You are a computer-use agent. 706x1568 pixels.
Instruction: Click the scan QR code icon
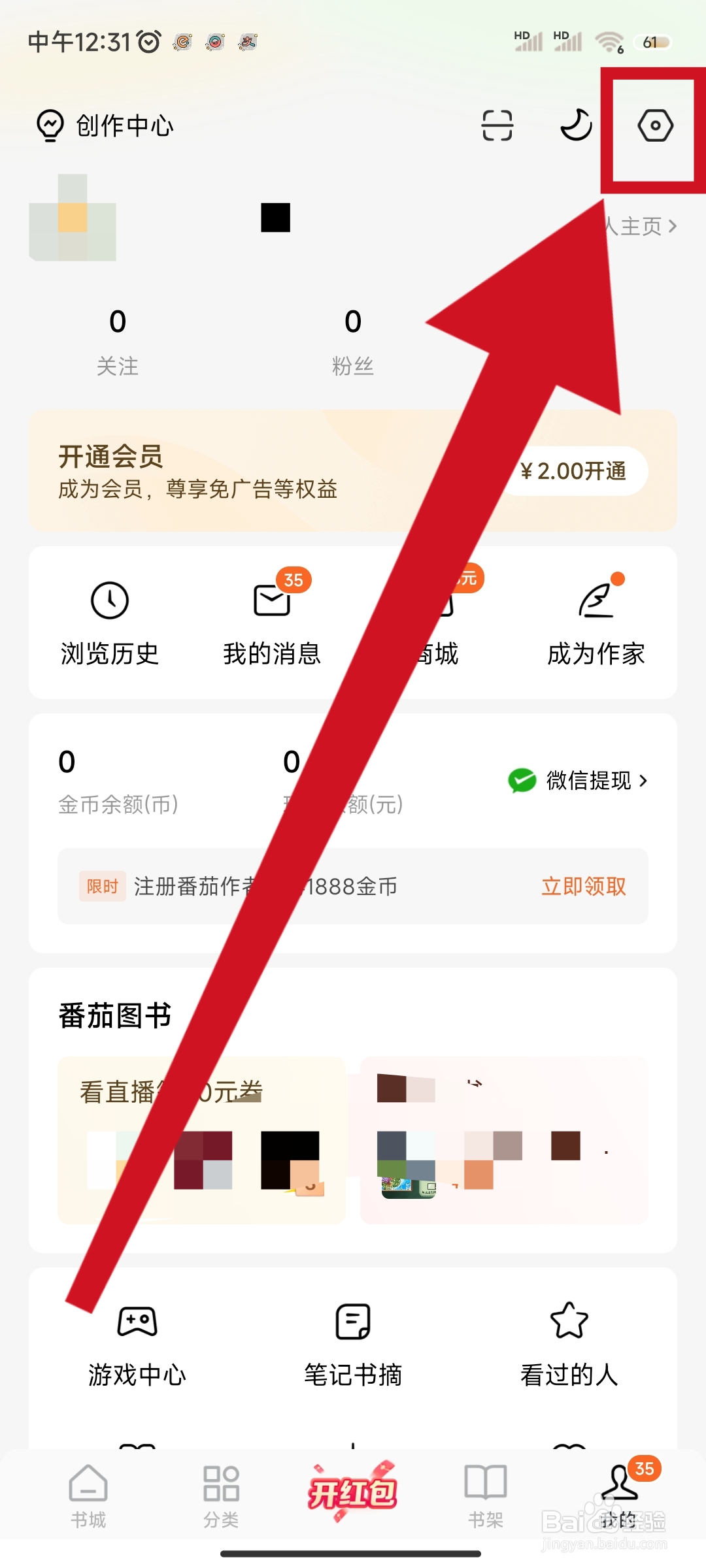[497, 125]
